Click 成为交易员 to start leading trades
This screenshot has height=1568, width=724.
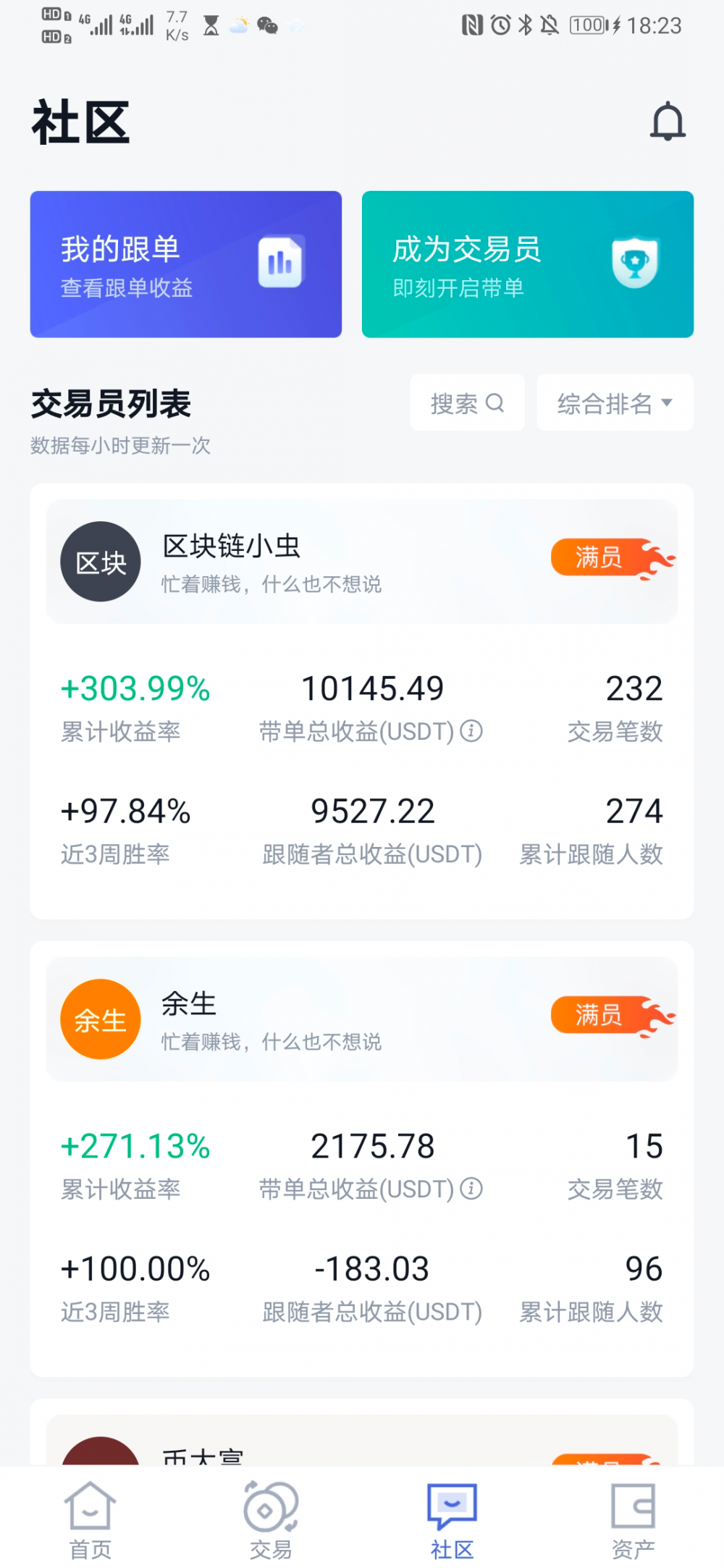tap(527, 264)
